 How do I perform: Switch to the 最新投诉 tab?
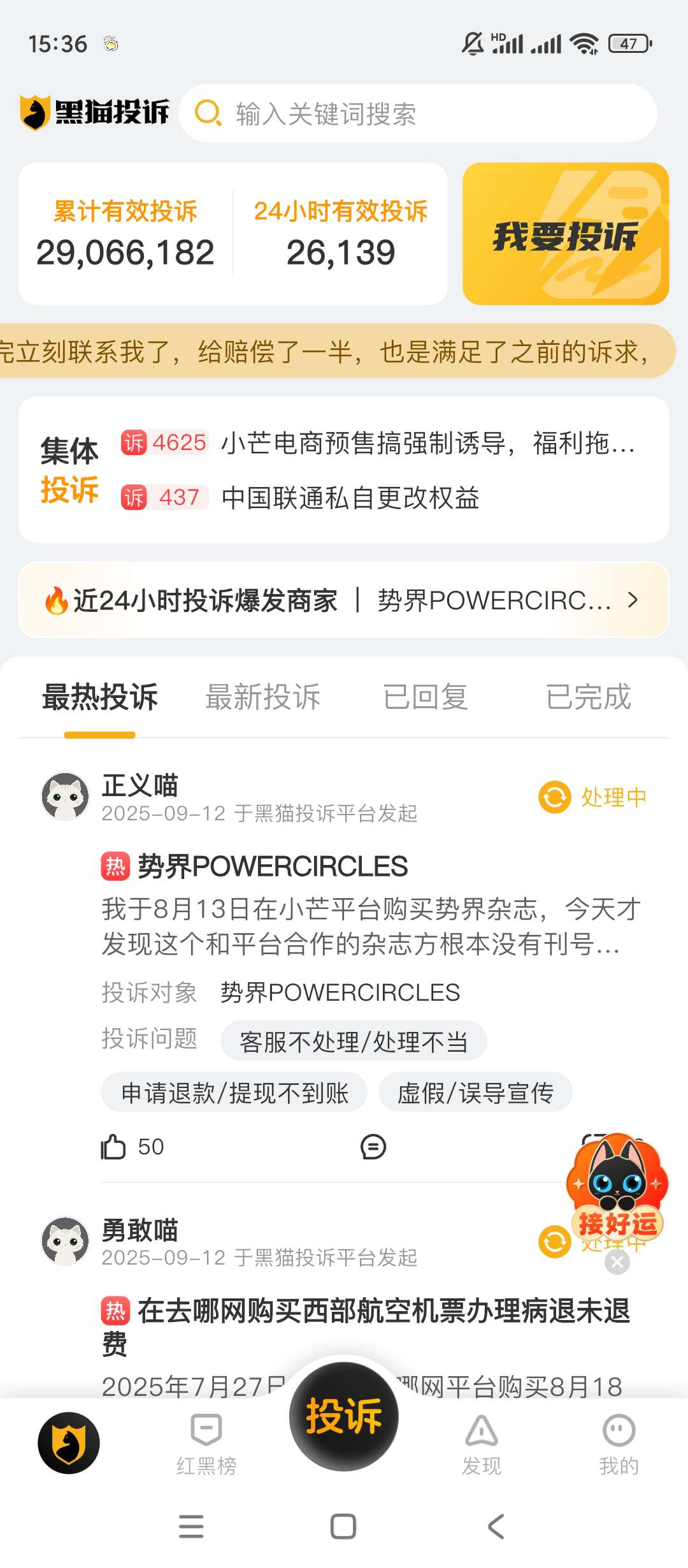[x=262, y=697]
